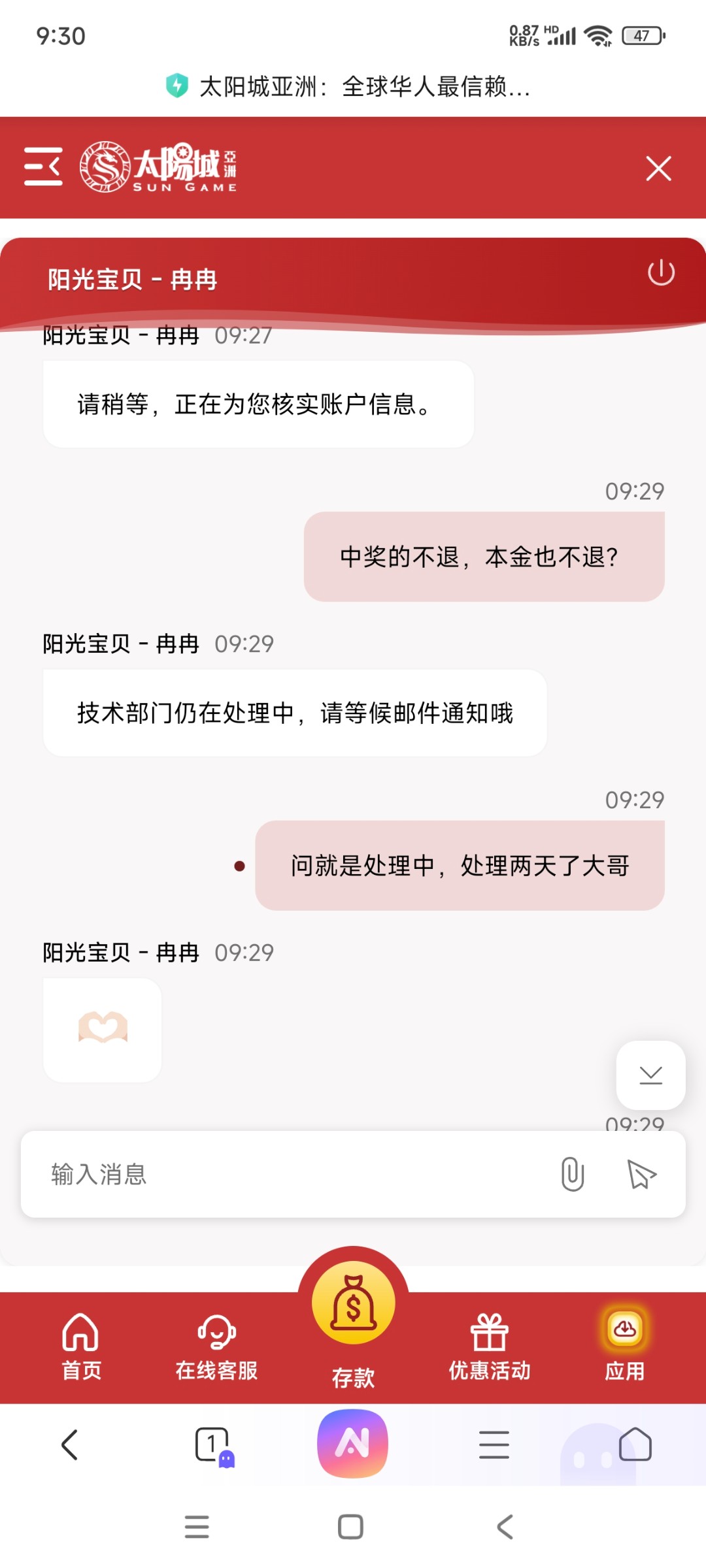Screen dimensions: 706x1568
Task: Open the browser hamburger menu
Action: tap(494, 1445)
